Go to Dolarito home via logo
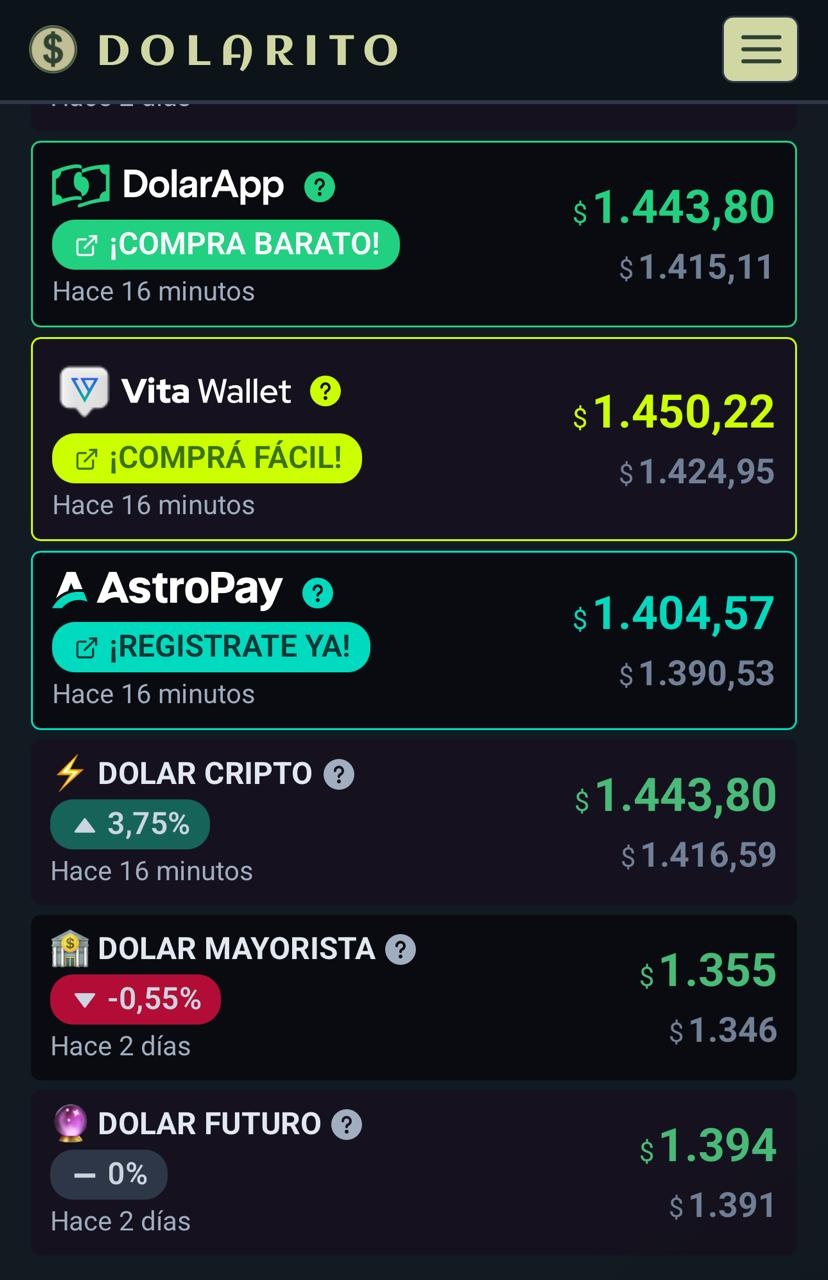The width and height of the screenshot is (828, 1280). click(x=213, y=50)
